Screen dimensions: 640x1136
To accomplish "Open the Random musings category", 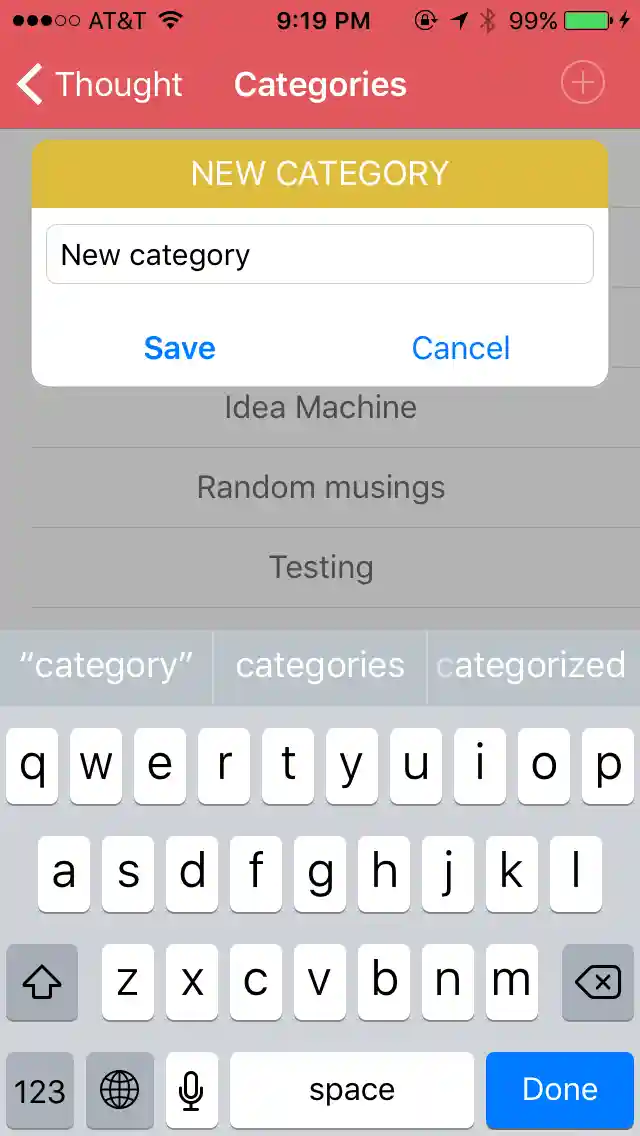I will coord(320,487).
